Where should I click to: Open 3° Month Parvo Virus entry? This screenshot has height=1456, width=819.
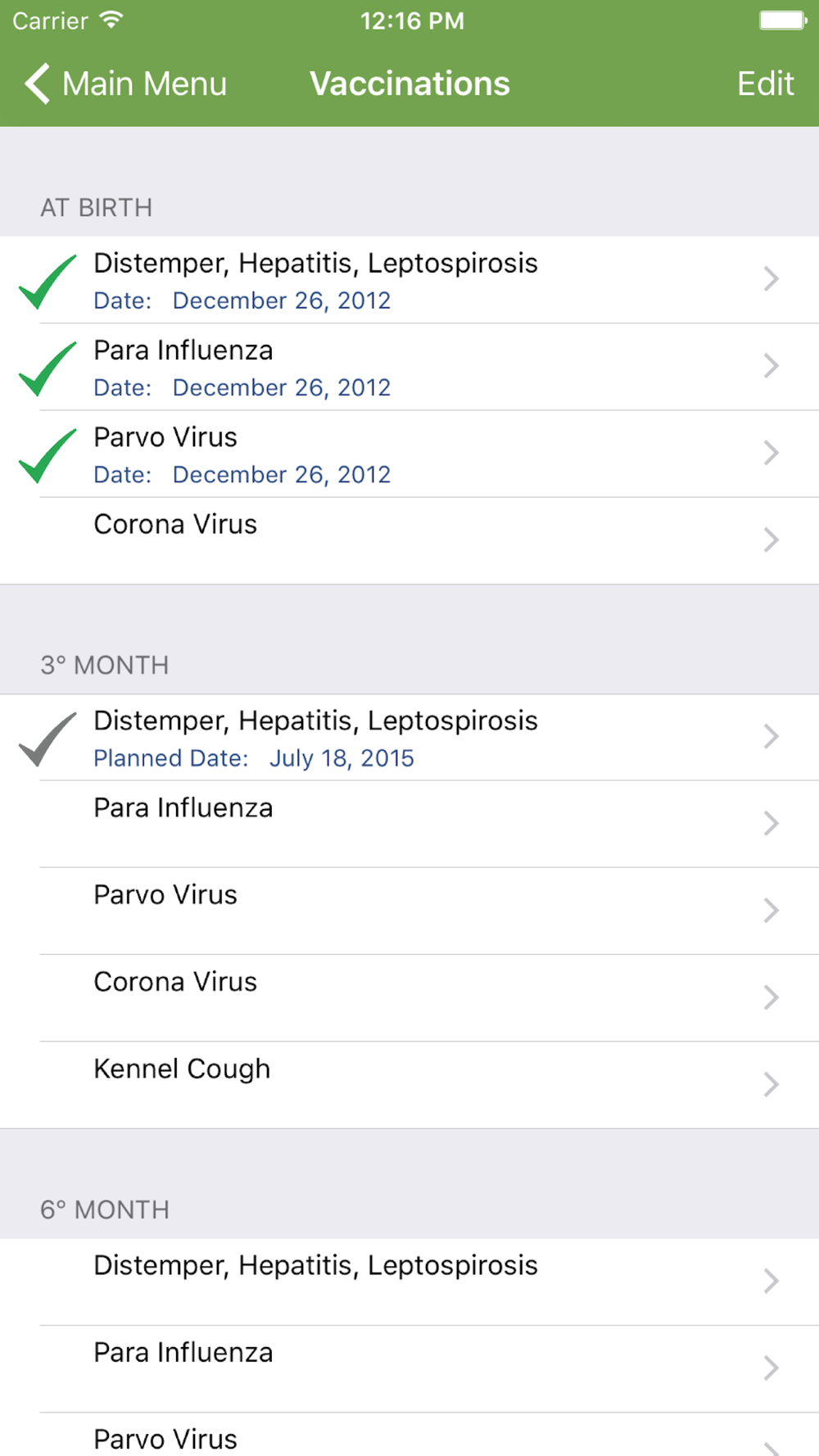[x=409, y=911]
